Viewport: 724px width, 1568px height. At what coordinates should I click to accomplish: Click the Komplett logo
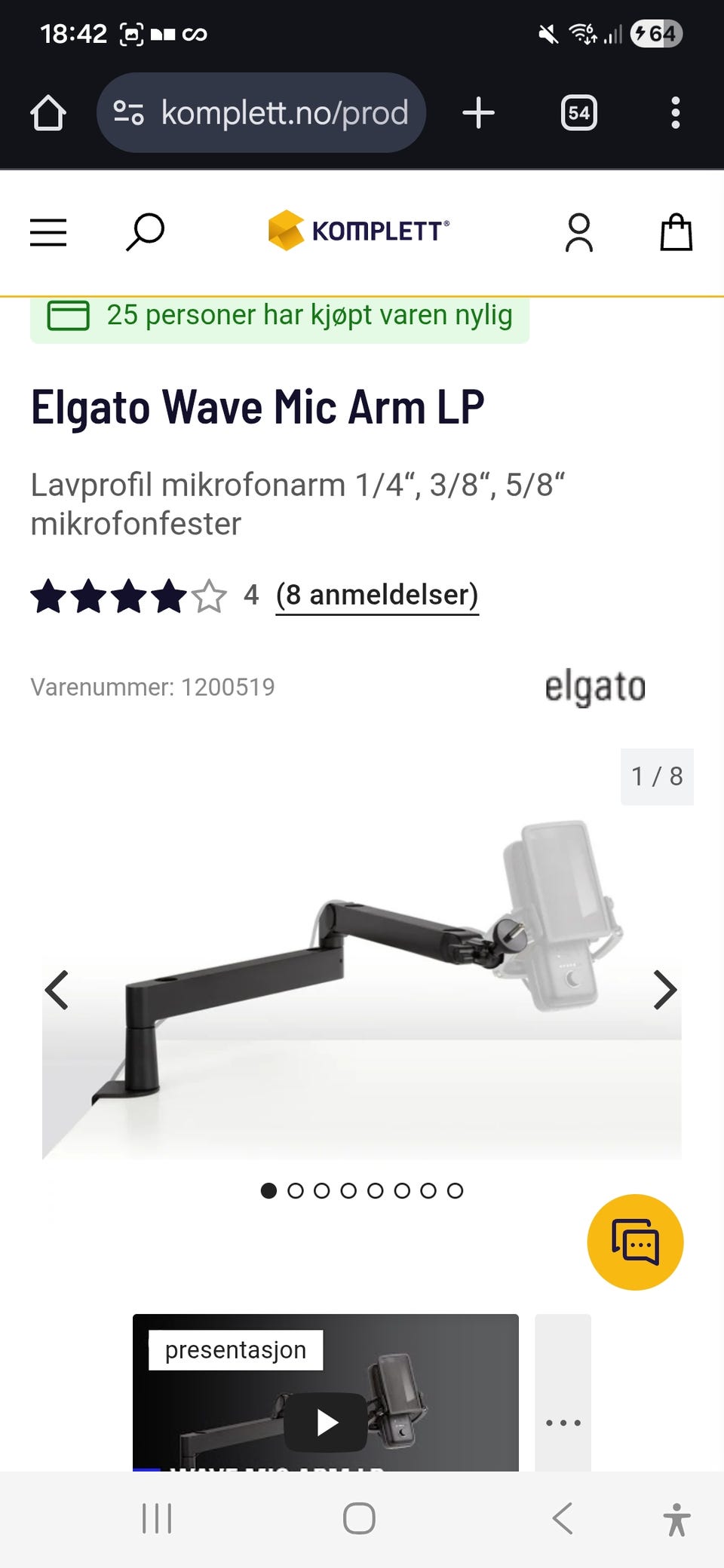357,230
